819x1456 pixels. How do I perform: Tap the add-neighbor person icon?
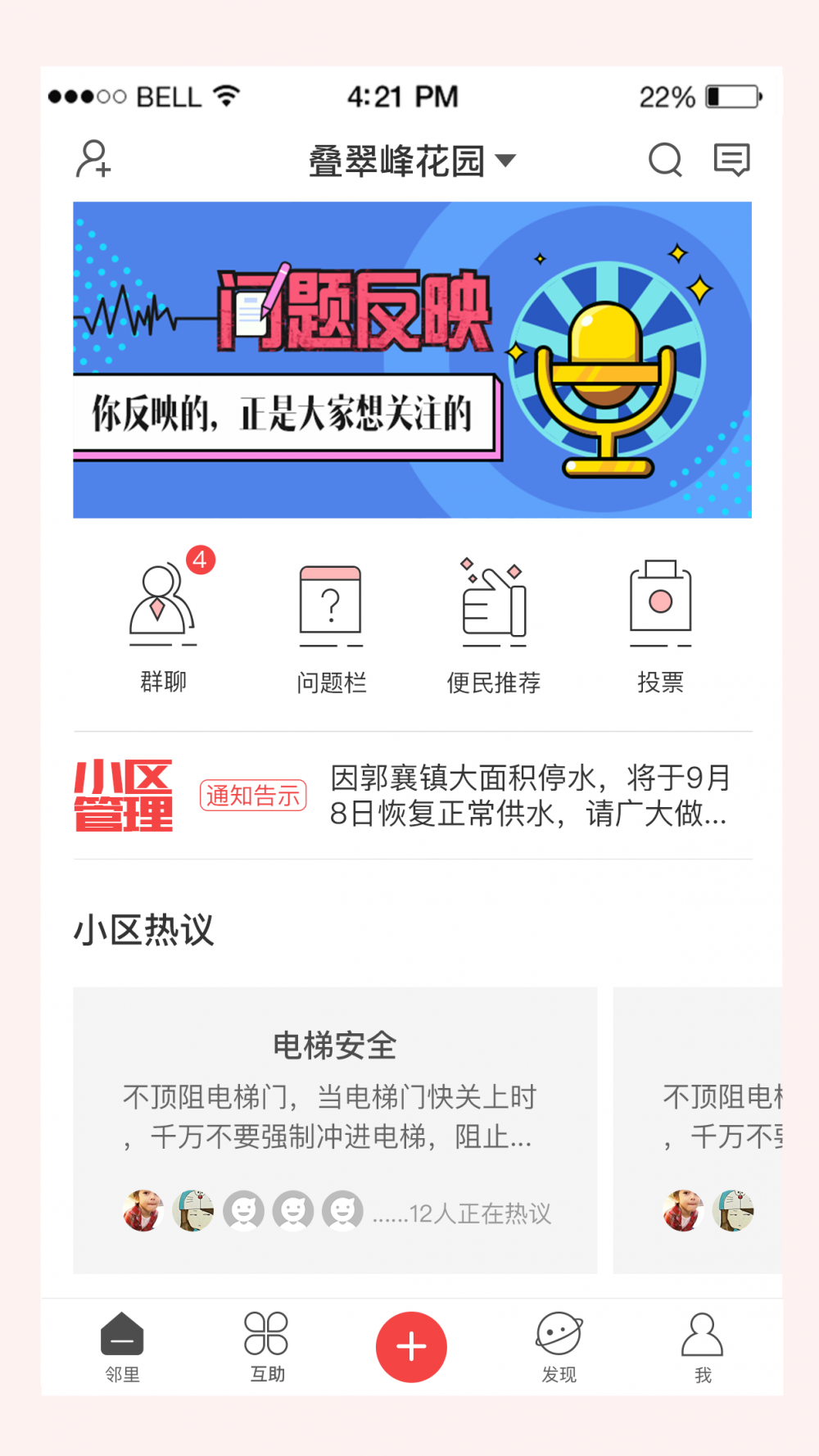93,159
